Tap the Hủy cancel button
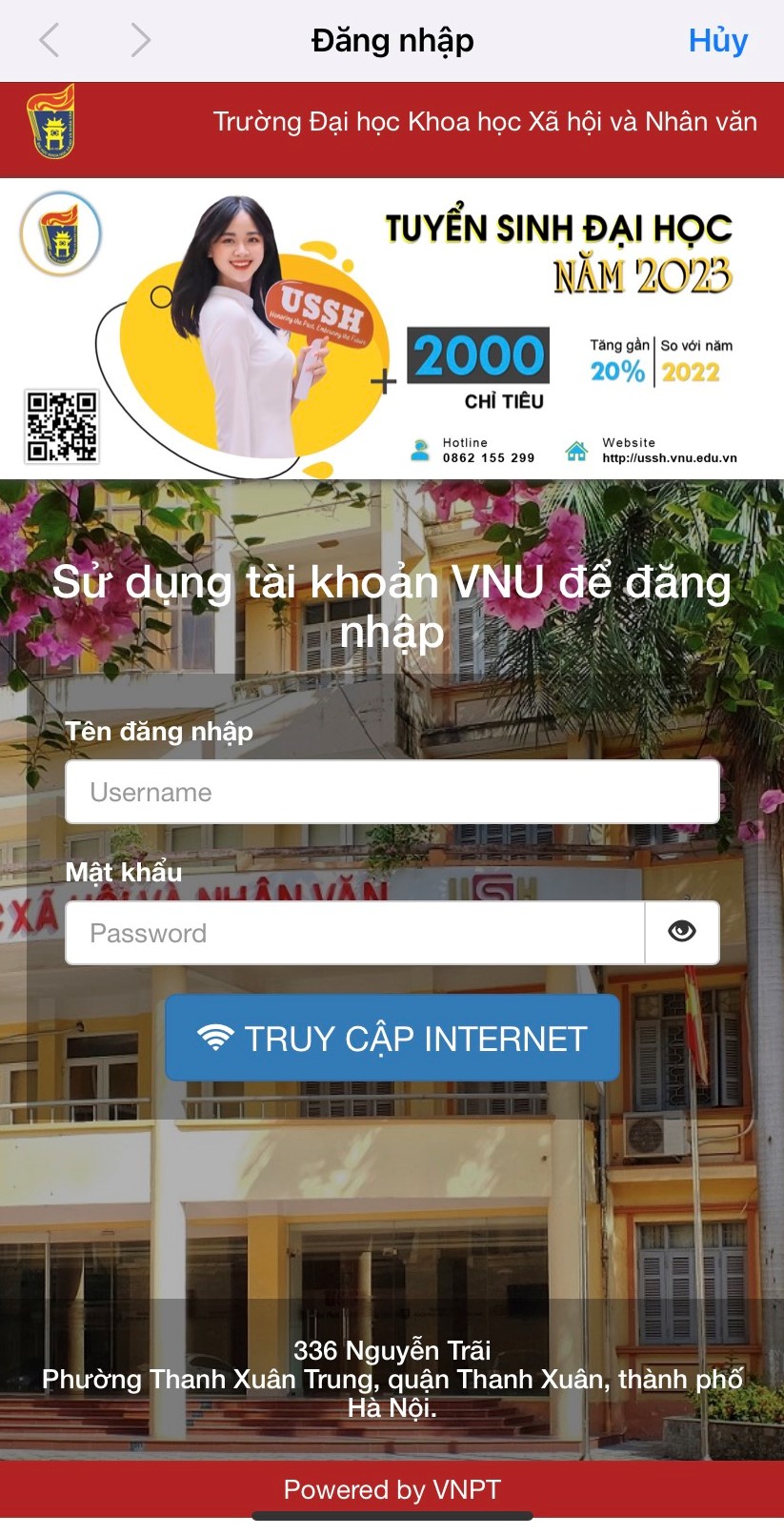 pos(717,41)
